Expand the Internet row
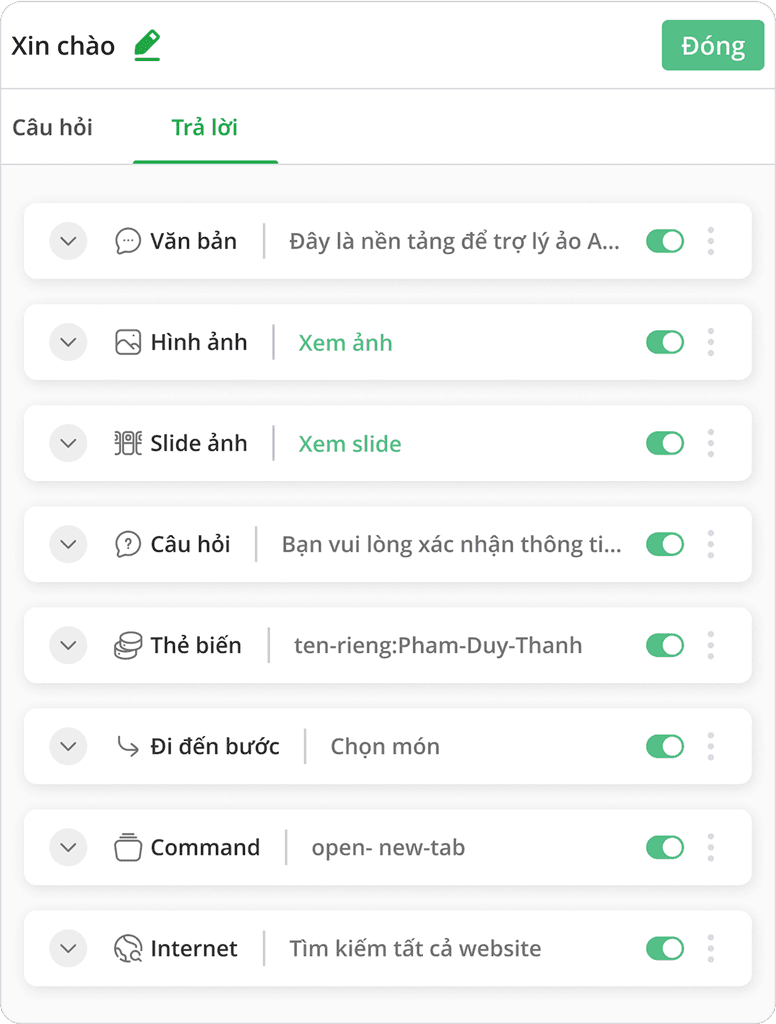This screenshot has height=1024, width=776. click(68, 948)
